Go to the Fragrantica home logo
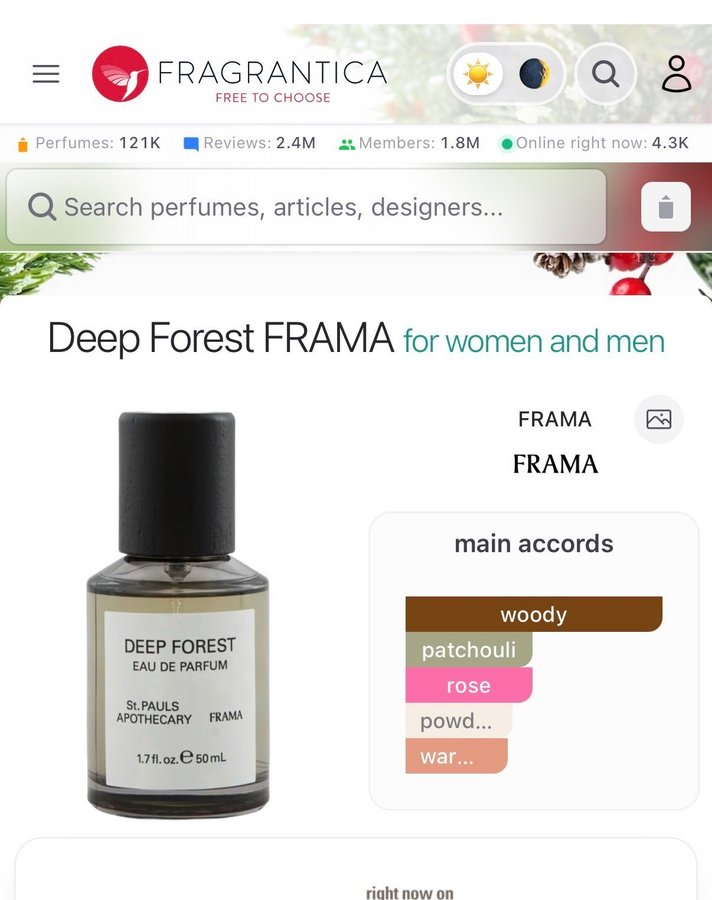The image size is (712, 900). click(239, 75)
